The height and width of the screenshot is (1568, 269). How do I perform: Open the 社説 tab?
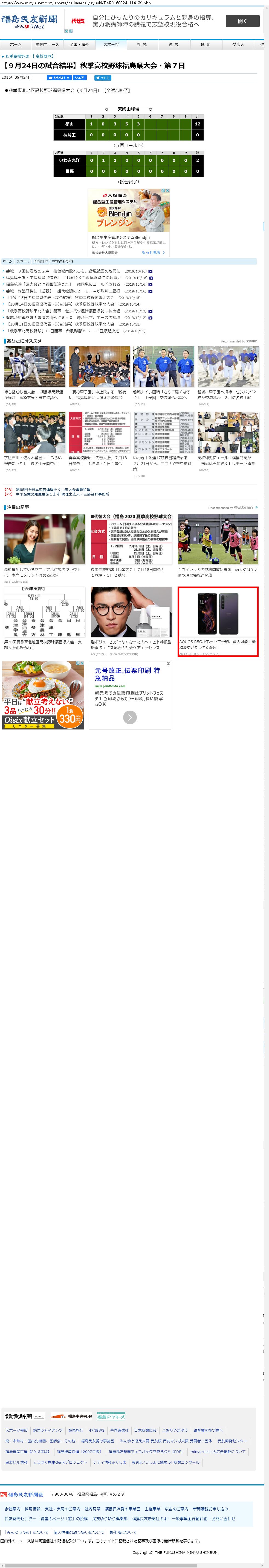point(141,45)
